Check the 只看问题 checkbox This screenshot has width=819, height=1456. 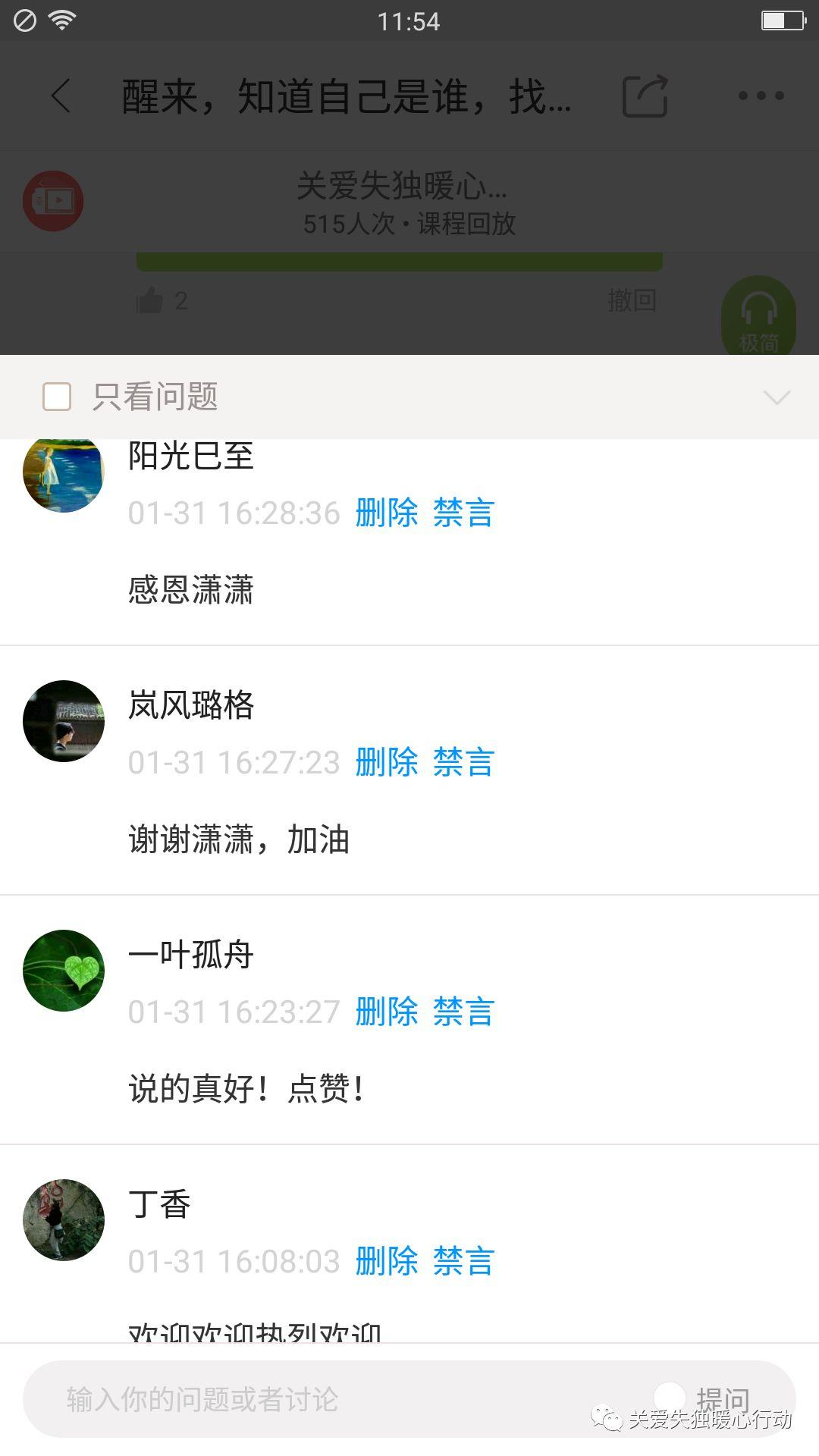[x=57, y=397]
